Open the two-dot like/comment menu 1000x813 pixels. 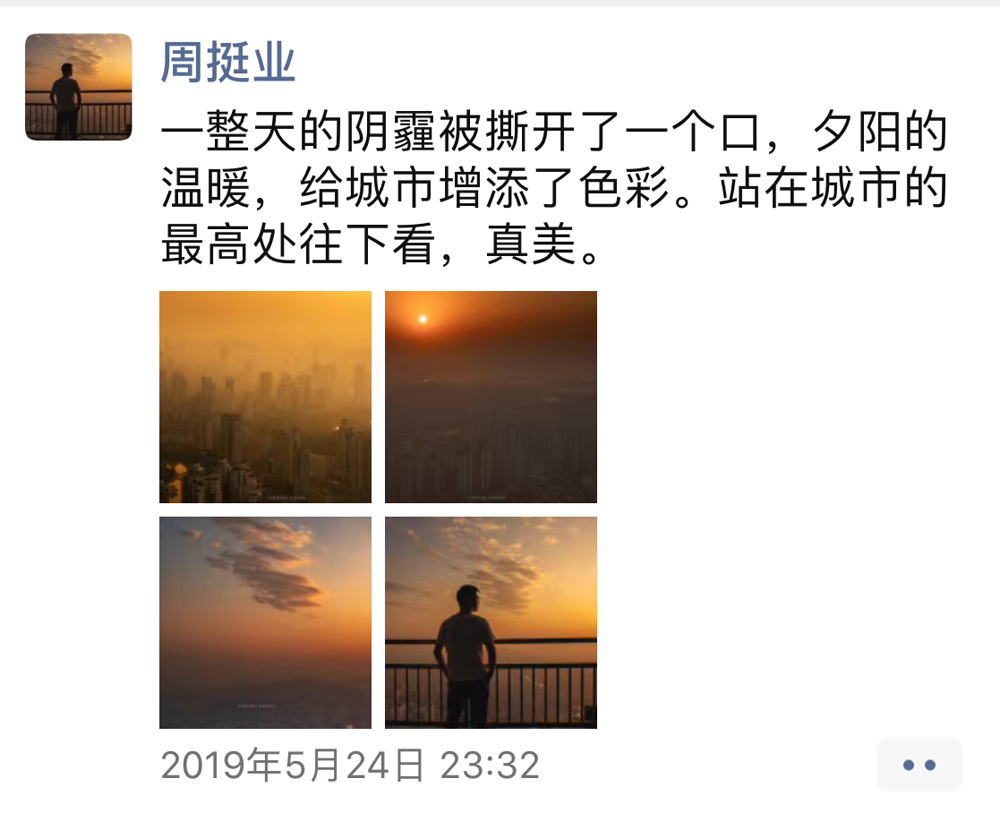918,765
